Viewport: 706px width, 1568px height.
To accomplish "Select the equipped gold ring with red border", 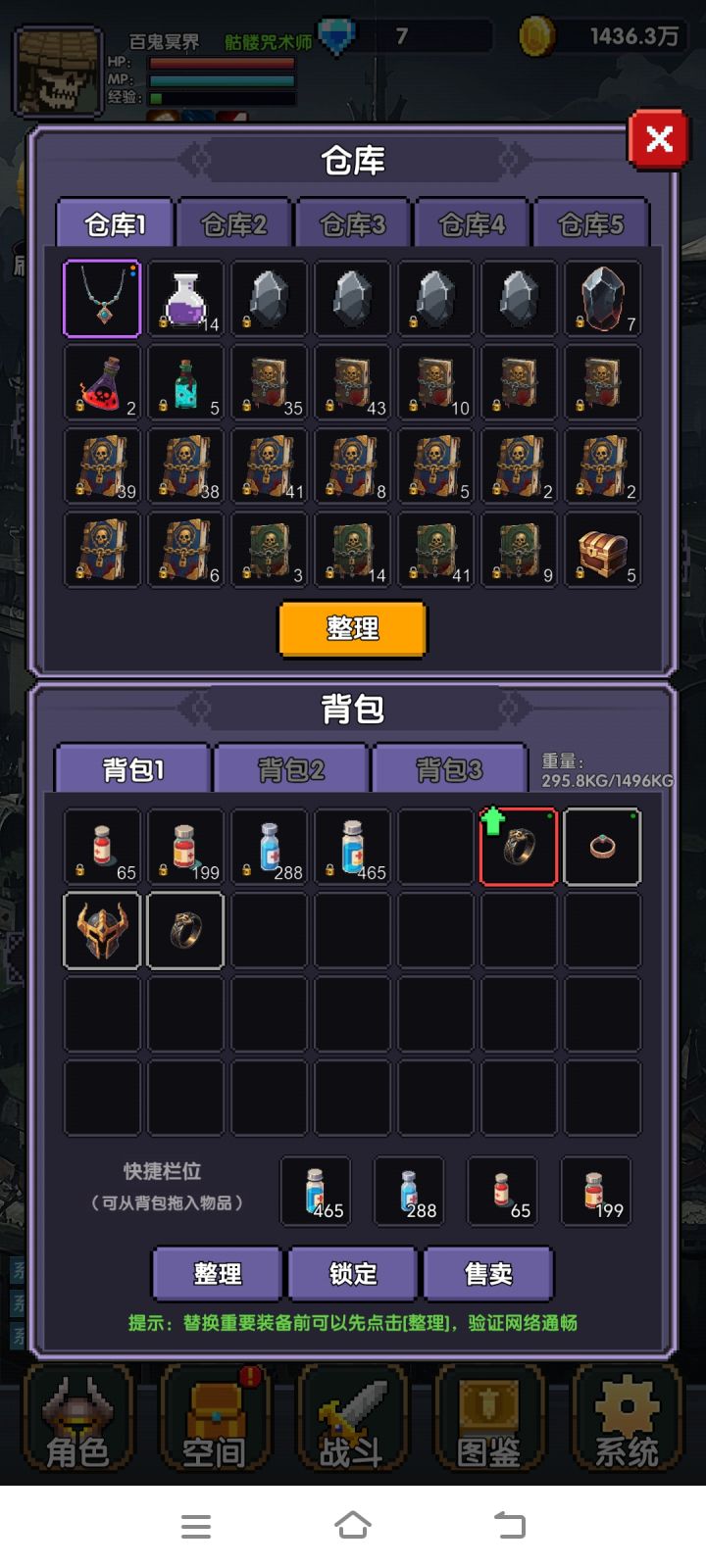I will pos(519,847).
